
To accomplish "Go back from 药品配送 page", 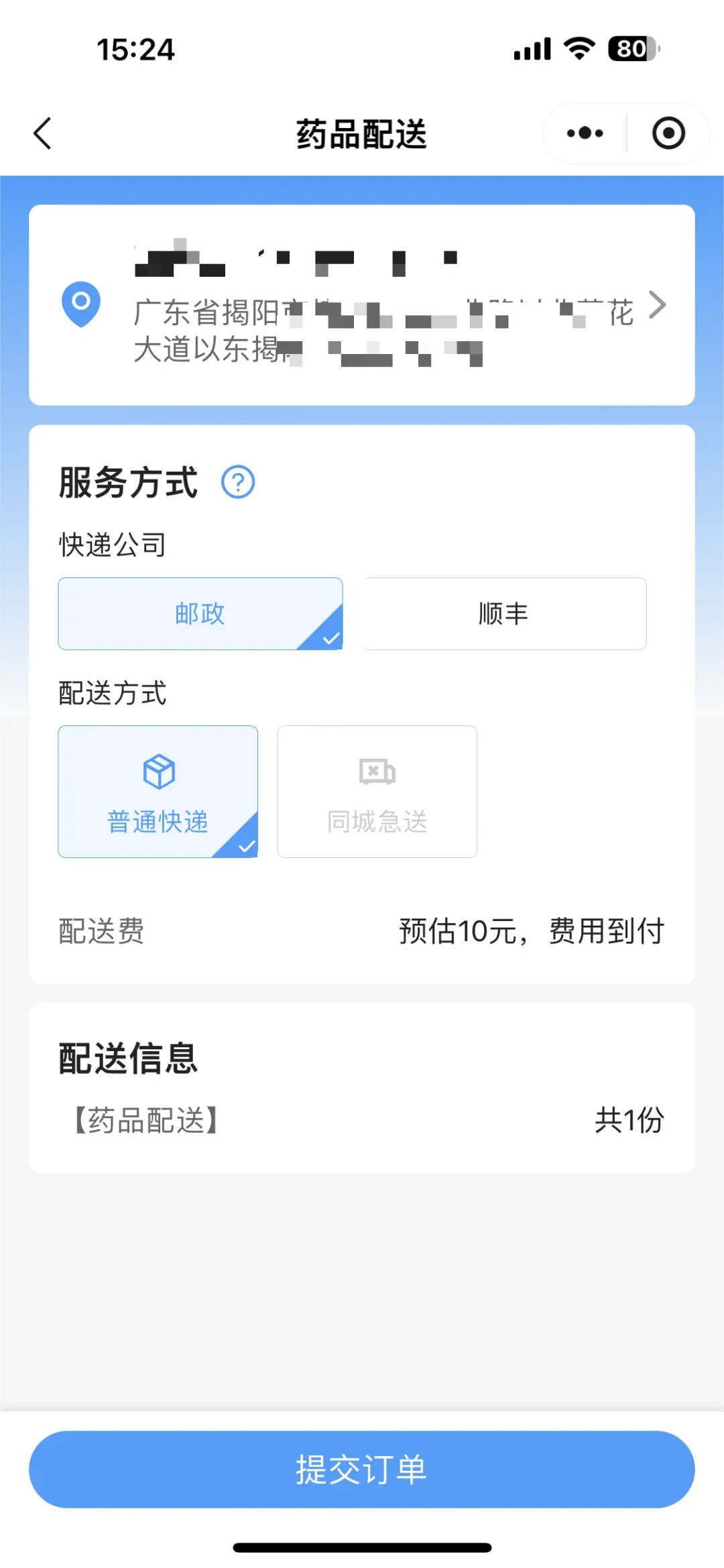I will point(43,133).
